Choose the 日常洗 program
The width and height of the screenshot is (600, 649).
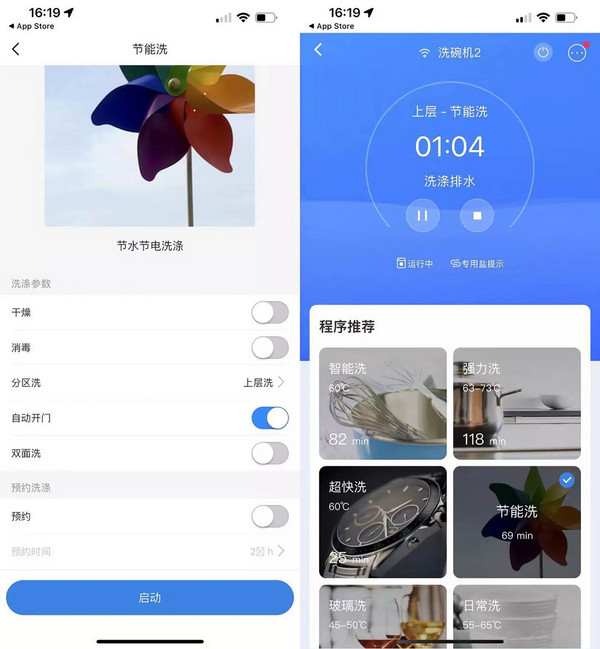pos(516,612)
